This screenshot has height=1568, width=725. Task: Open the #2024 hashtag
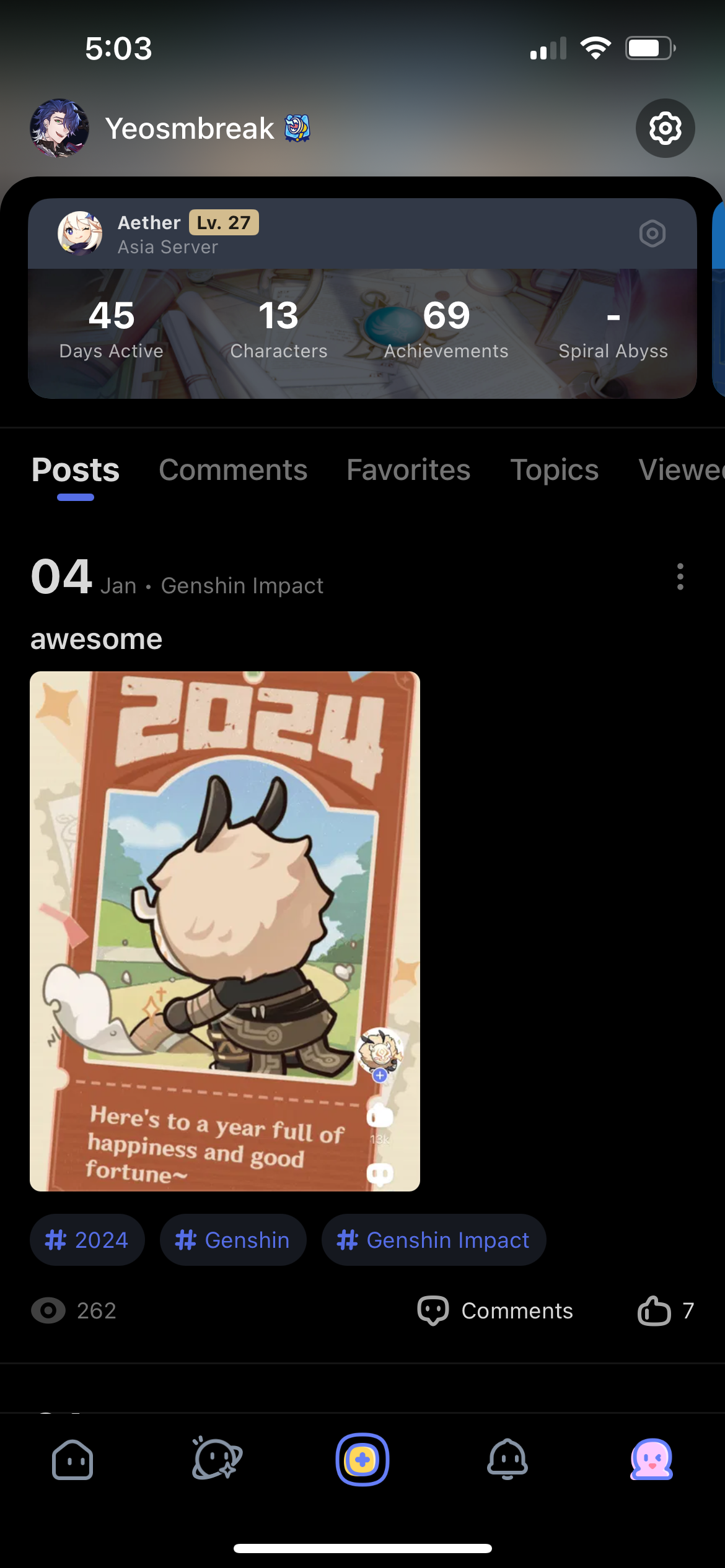point(87,1239)
